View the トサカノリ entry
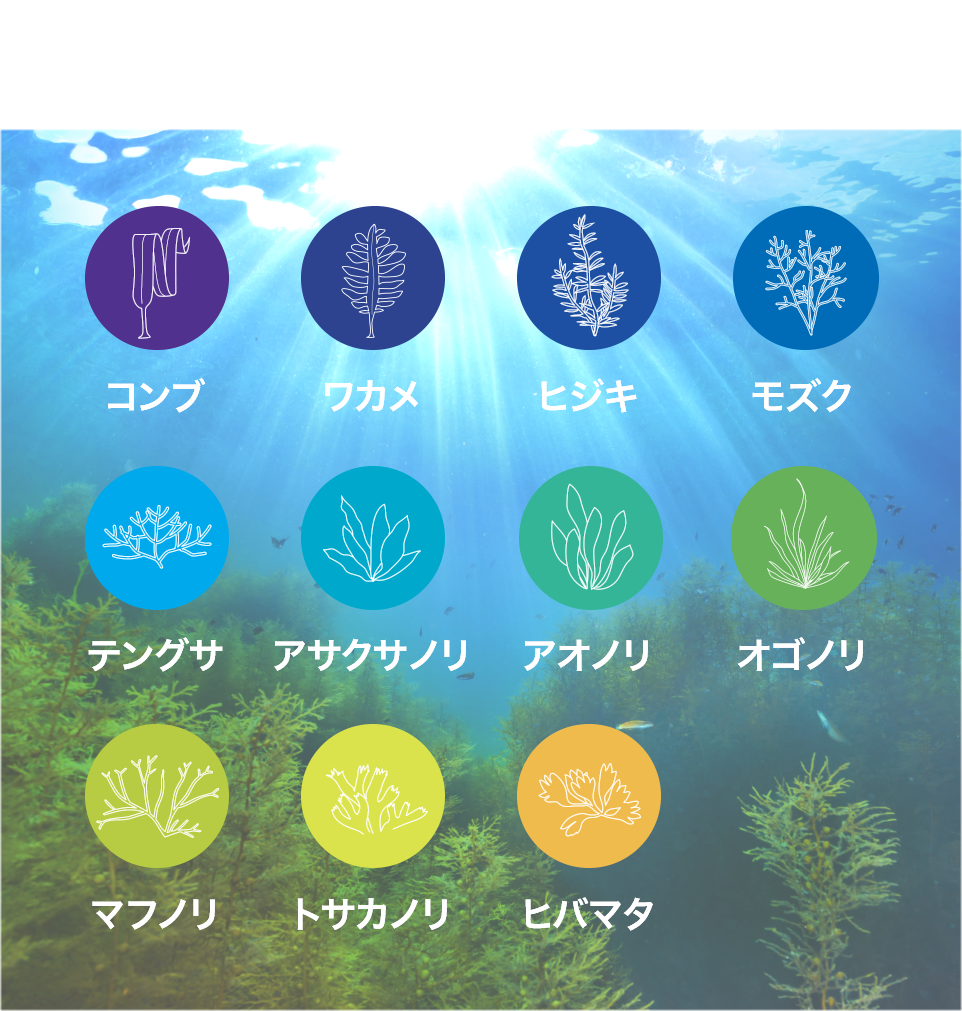 (x=373, y=796)
